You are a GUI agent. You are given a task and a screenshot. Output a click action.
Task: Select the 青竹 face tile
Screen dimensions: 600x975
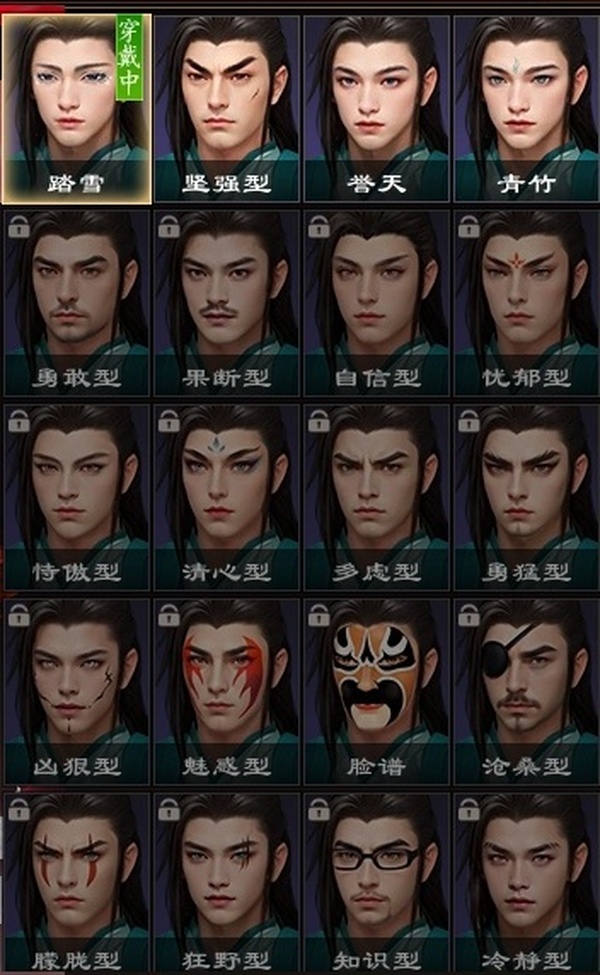[x=526, y=106]
